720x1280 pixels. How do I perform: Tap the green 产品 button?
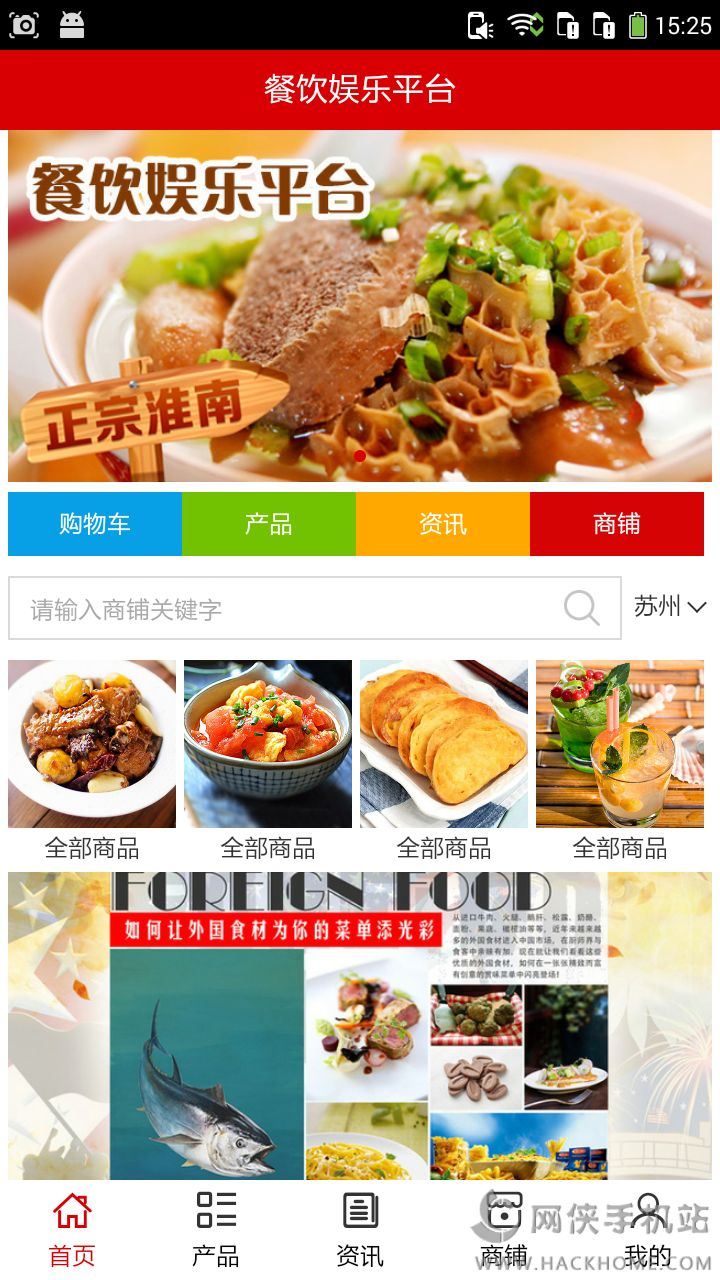tap(269, 524)
